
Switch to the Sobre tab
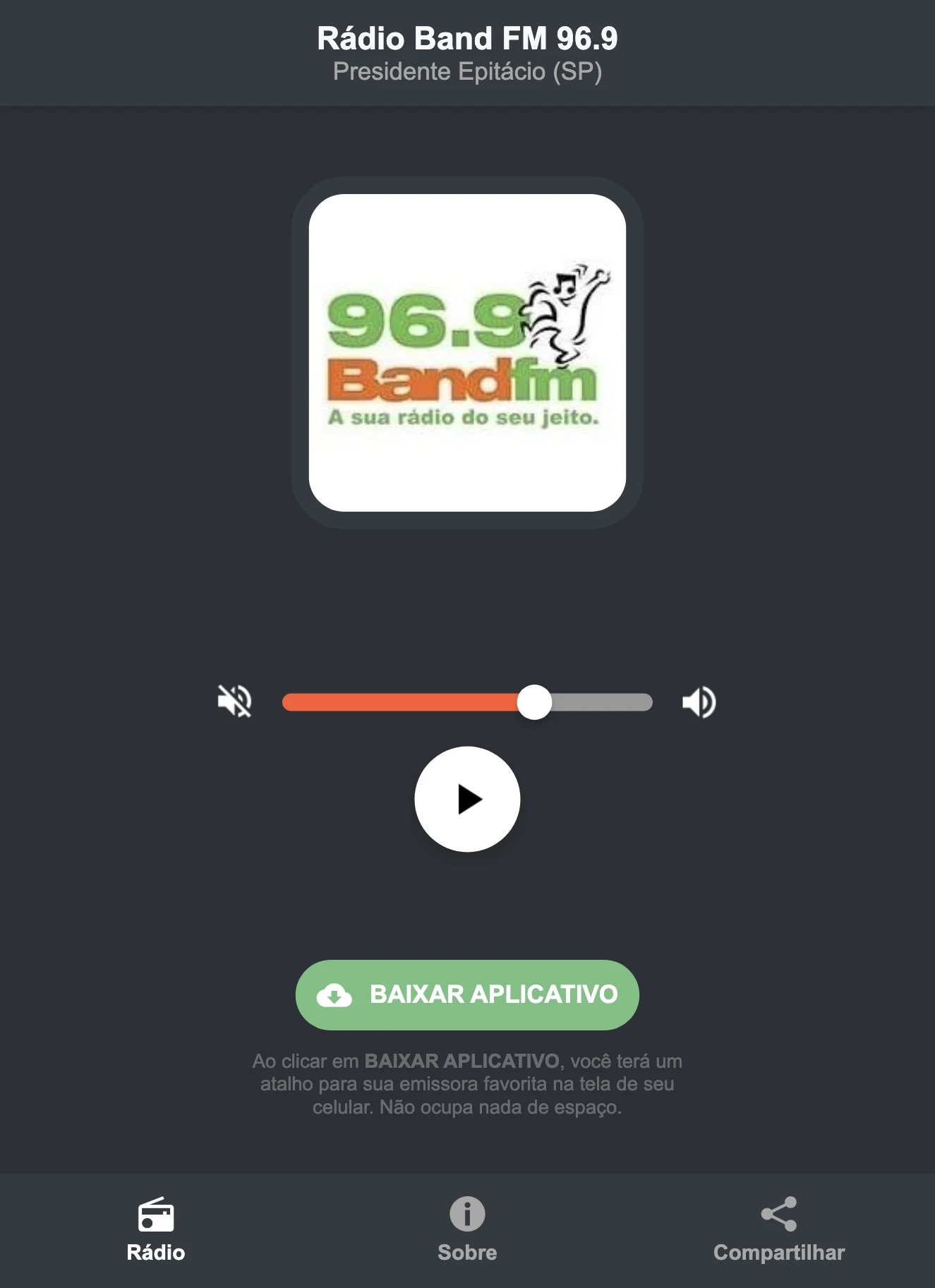click(x=467, y=1228)
